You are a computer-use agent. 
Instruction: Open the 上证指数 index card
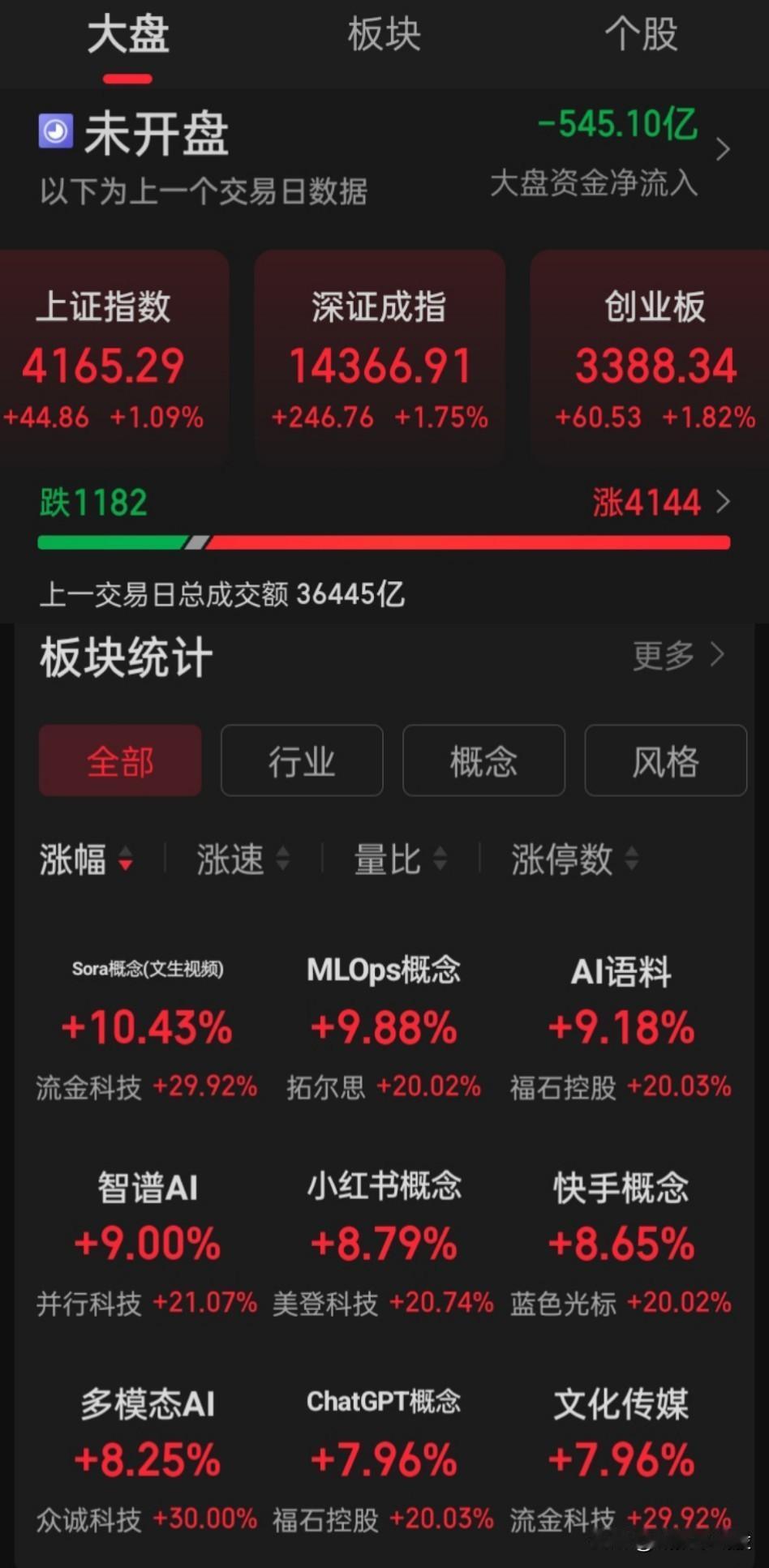(x=105, y=357)
